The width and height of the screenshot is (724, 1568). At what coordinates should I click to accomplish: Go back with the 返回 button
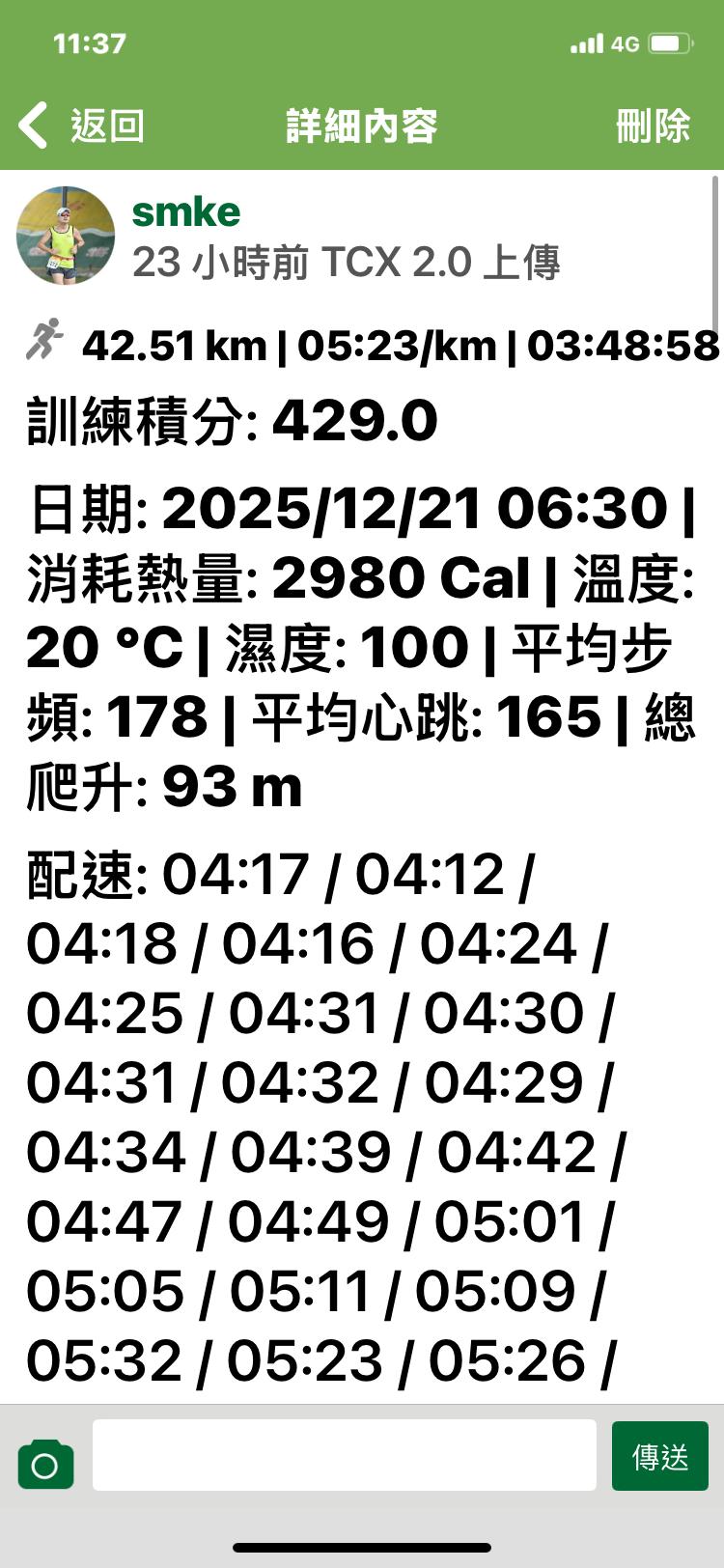82,126
